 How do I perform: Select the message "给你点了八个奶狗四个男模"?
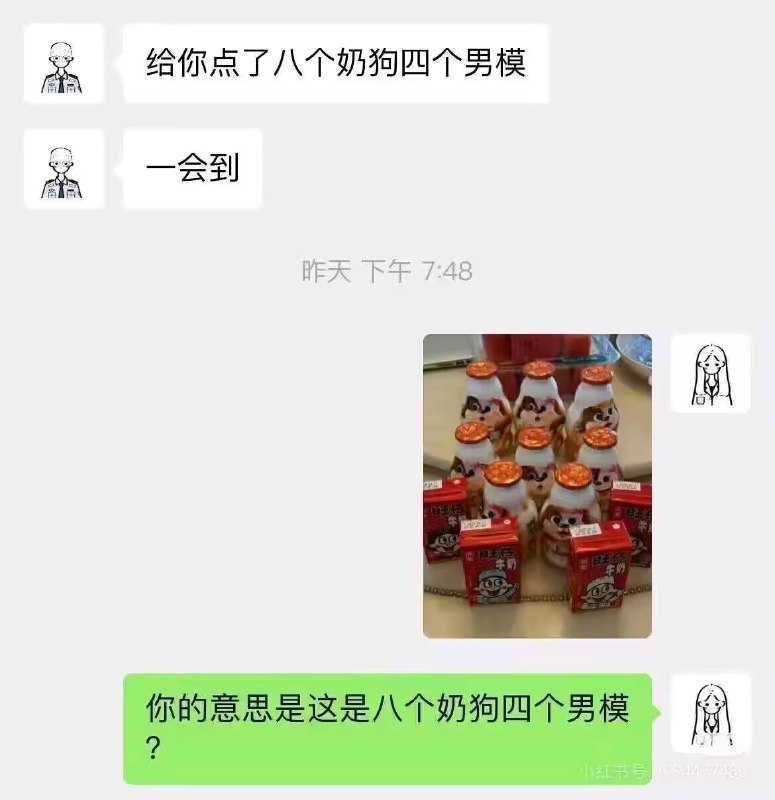[x=336, y=62]
